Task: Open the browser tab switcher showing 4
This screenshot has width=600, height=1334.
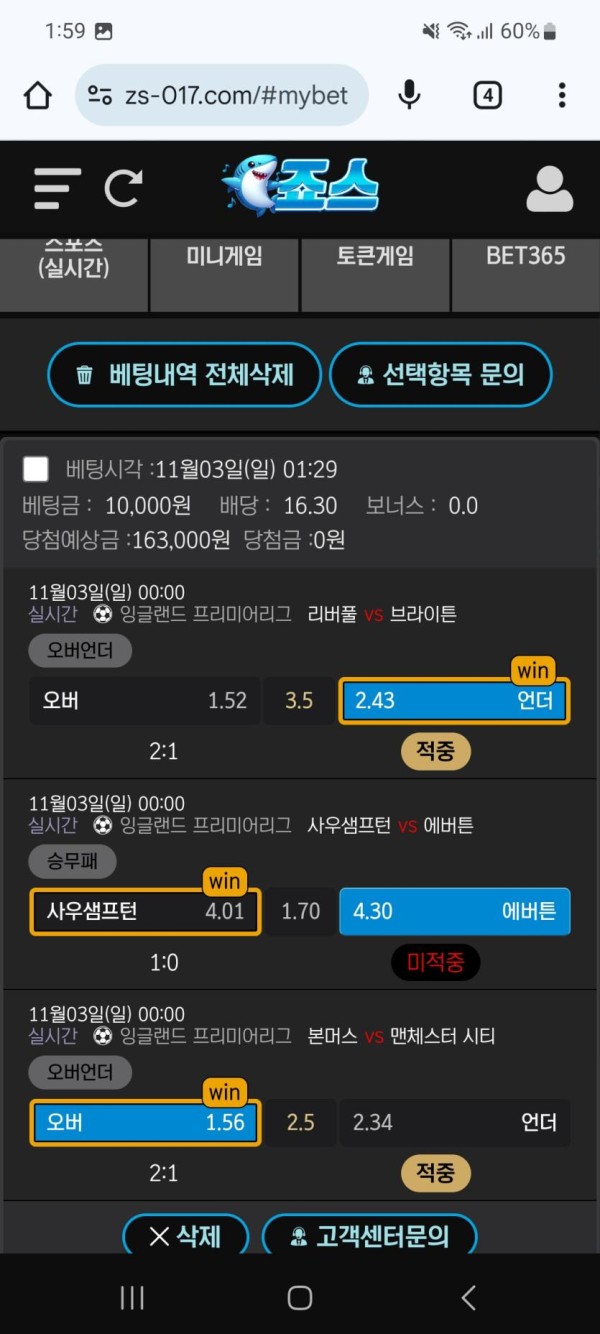Action: (487, 95)
